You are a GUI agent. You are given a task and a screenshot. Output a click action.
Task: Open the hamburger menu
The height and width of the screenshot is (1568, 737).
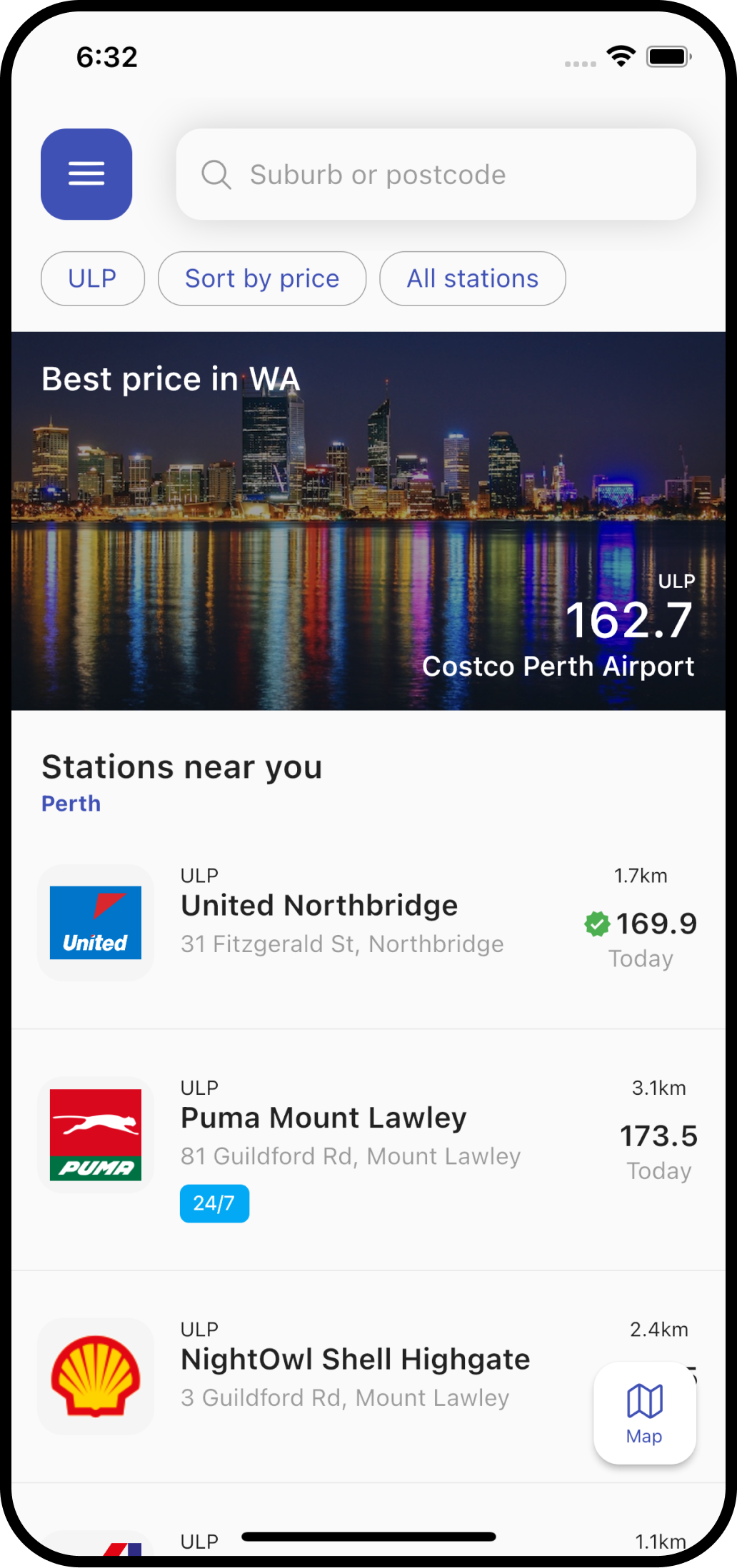[x=86, y=174]
